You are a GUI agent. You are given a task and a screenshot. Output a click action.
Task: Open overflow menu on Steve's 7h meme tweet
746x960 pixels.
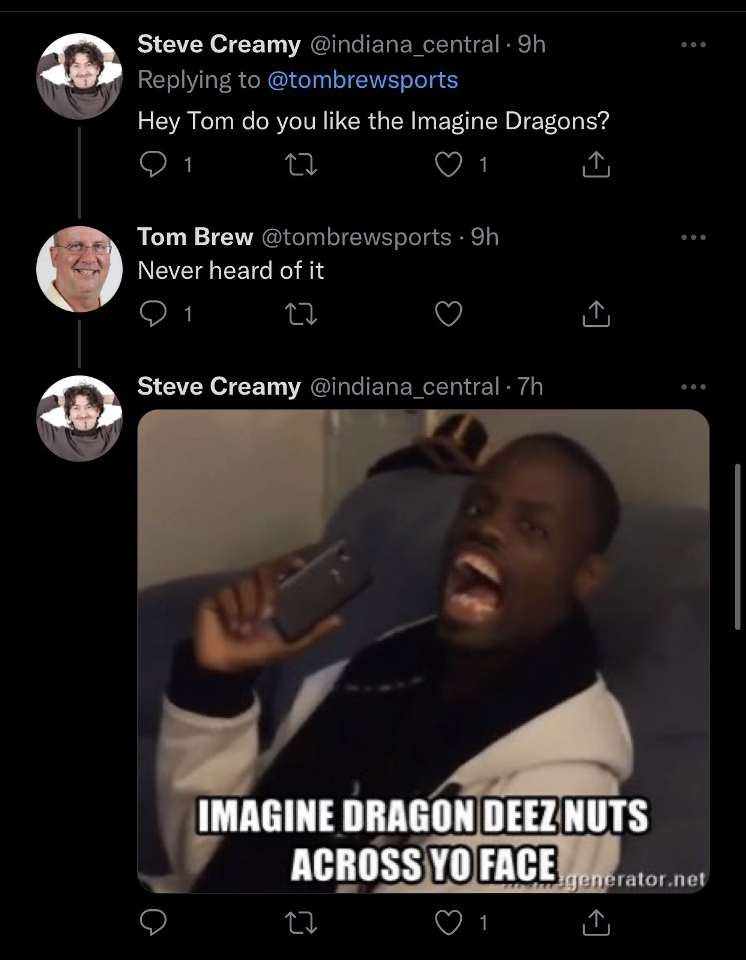coord(693,387)
